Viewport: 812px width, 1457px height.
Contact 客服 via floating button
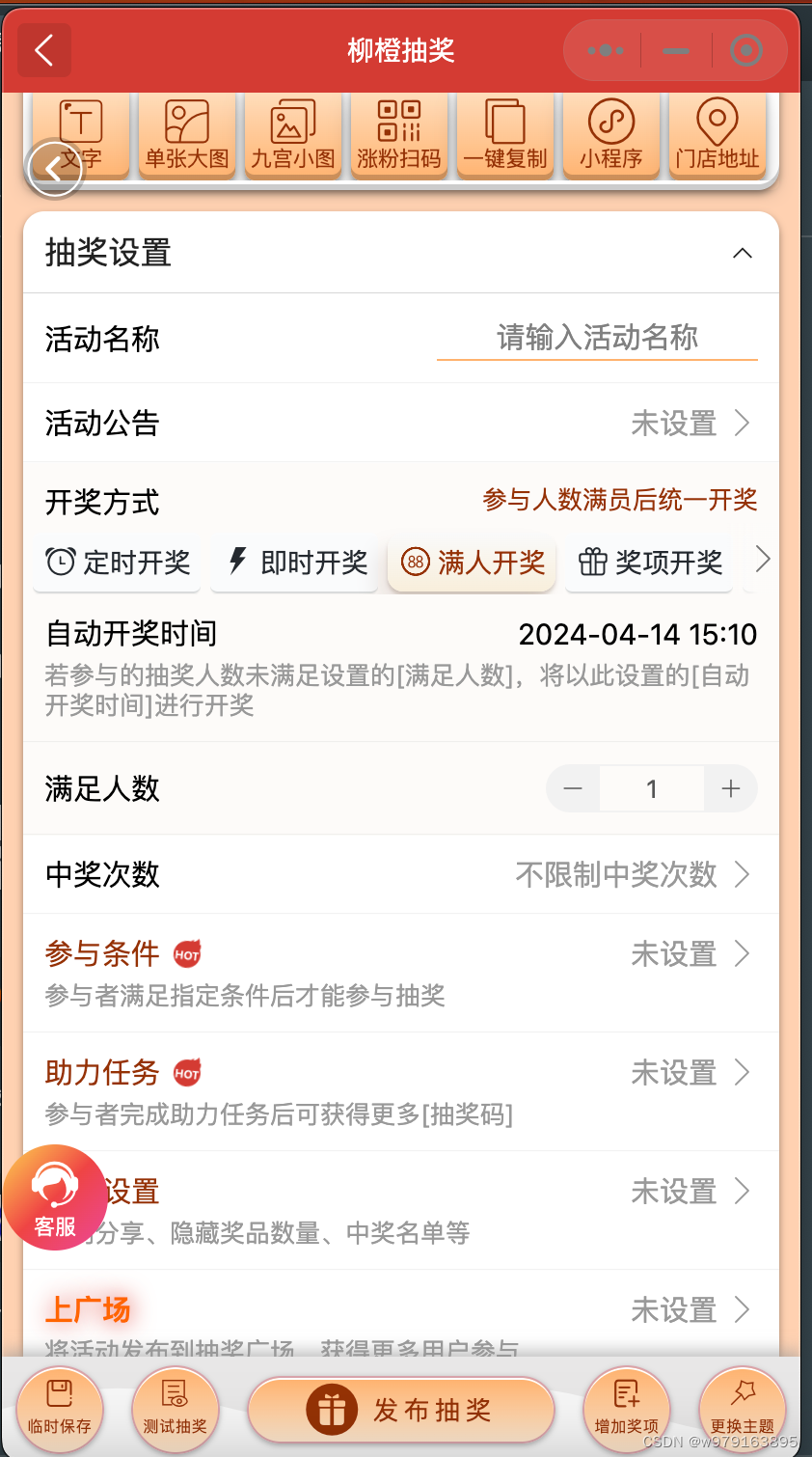(55, 1197)
